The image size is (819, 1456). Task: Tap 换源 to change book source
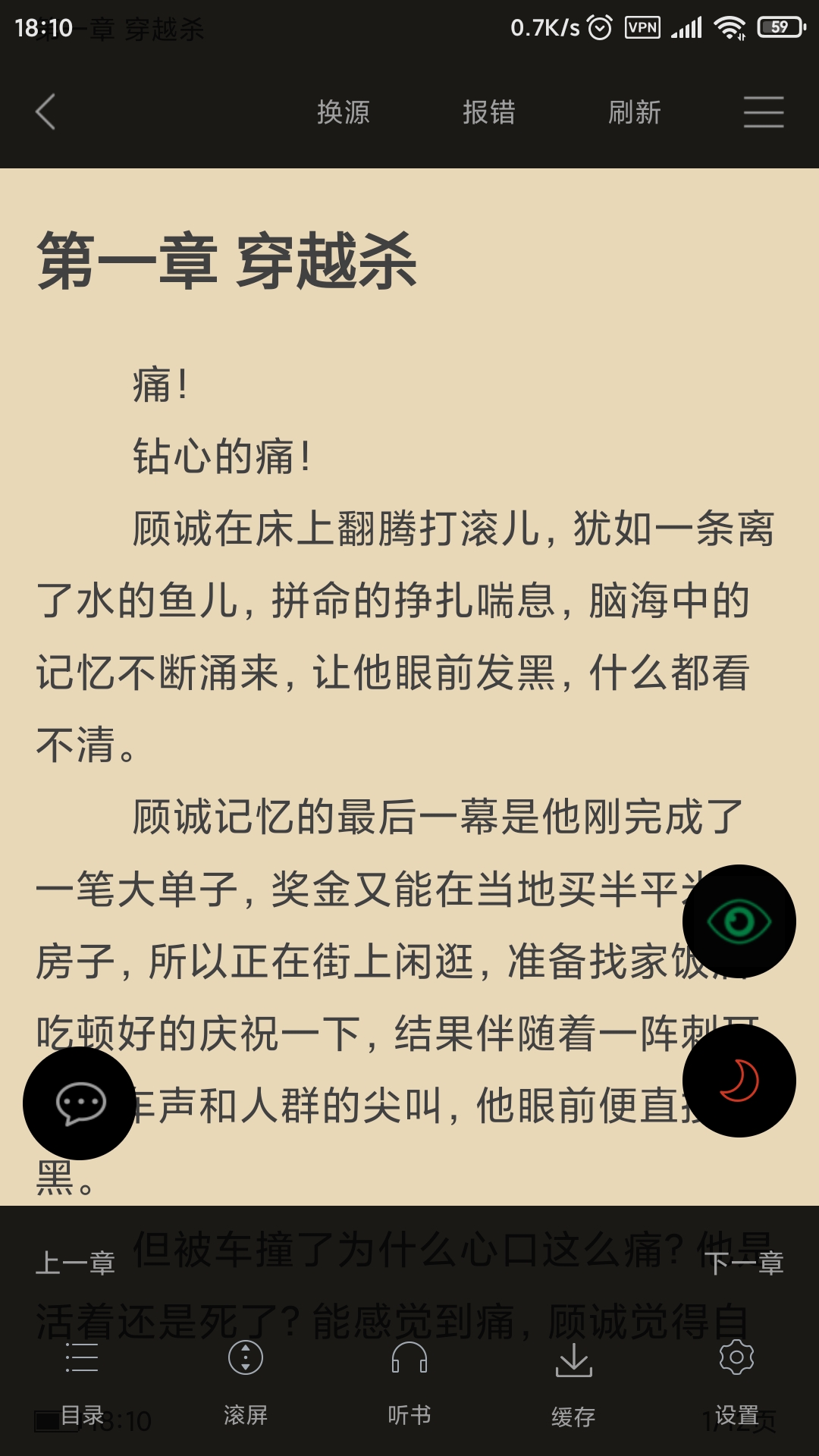343,112
